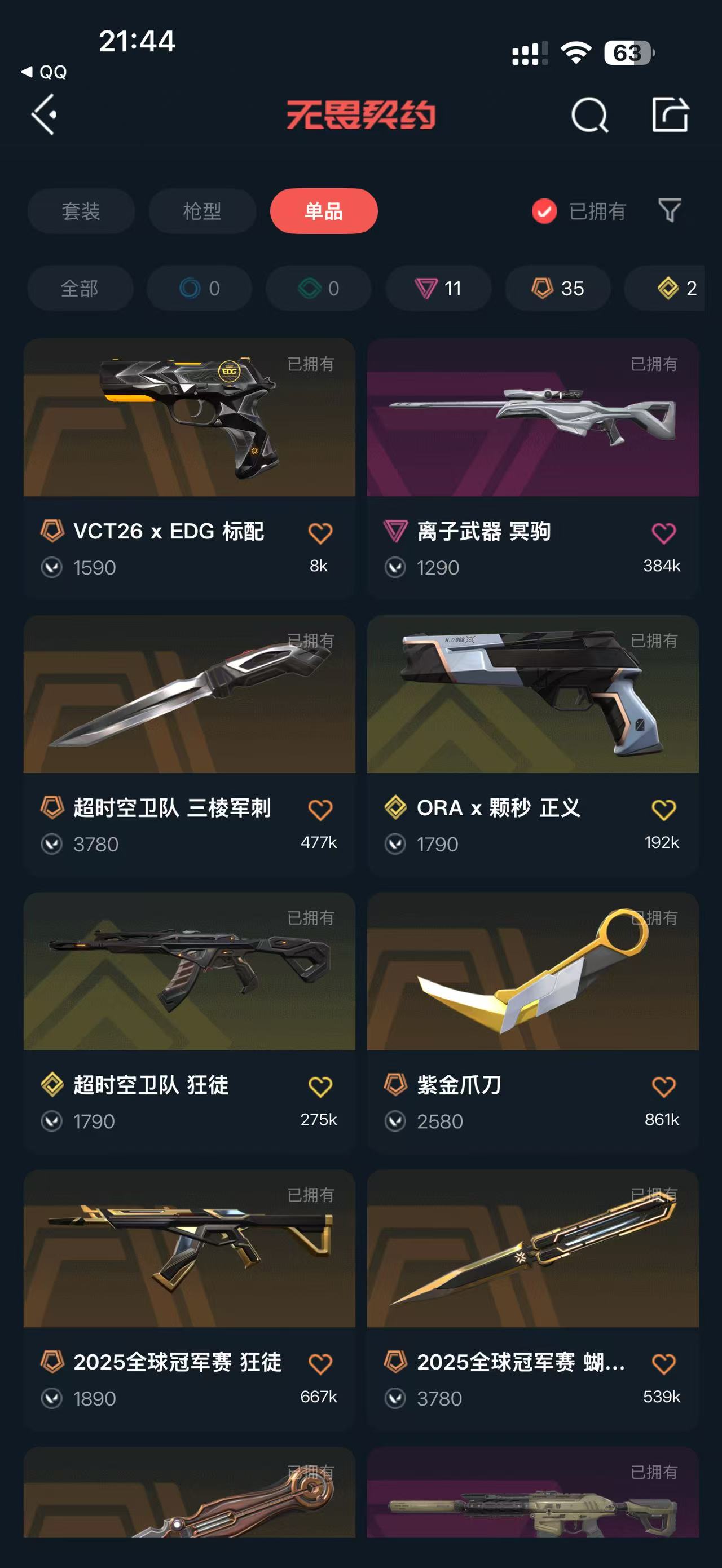The image size is (722, 1568).
Task: Filter by the orange tier chip showing 35
Action: pos(558,289)
